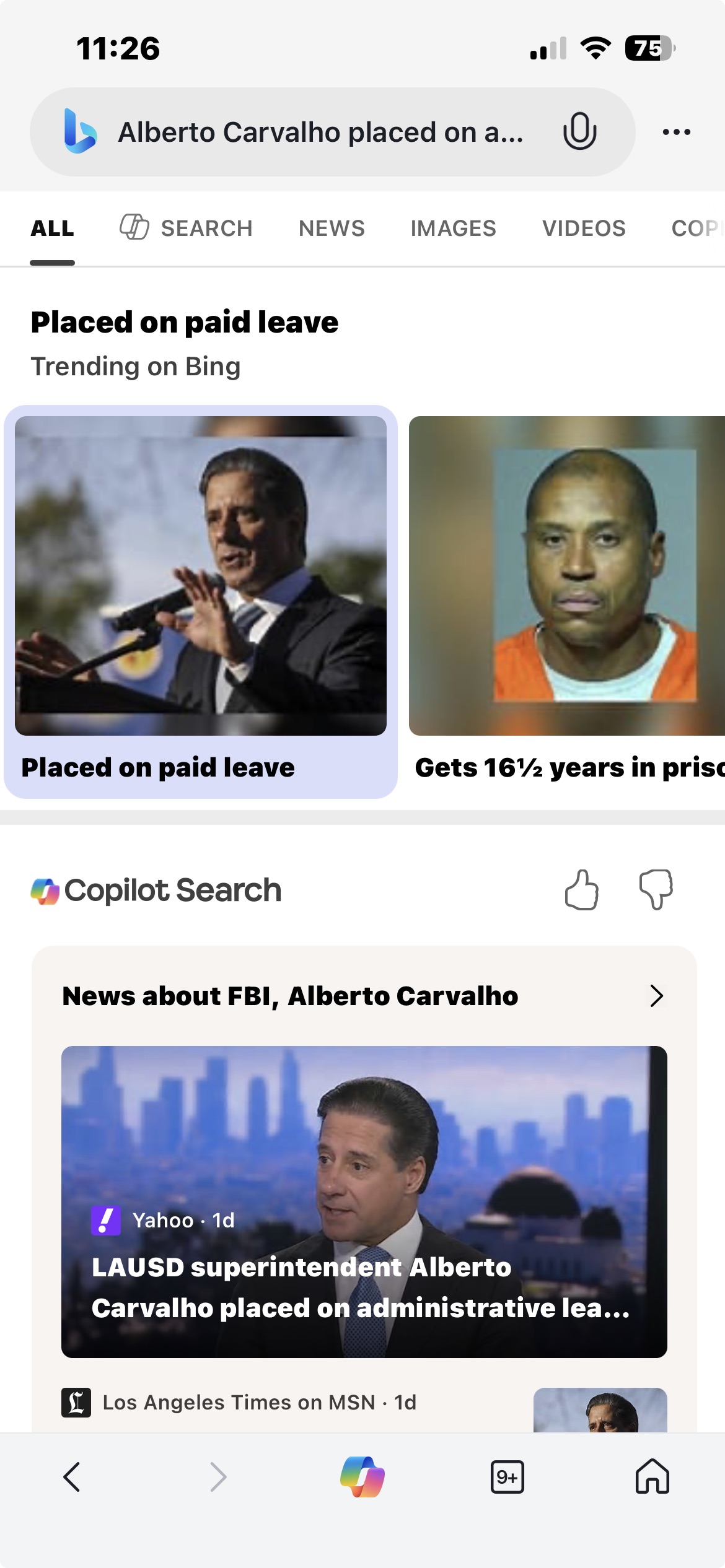Go to the home page
The image size is (725, 1568).
click(652, 1477)
